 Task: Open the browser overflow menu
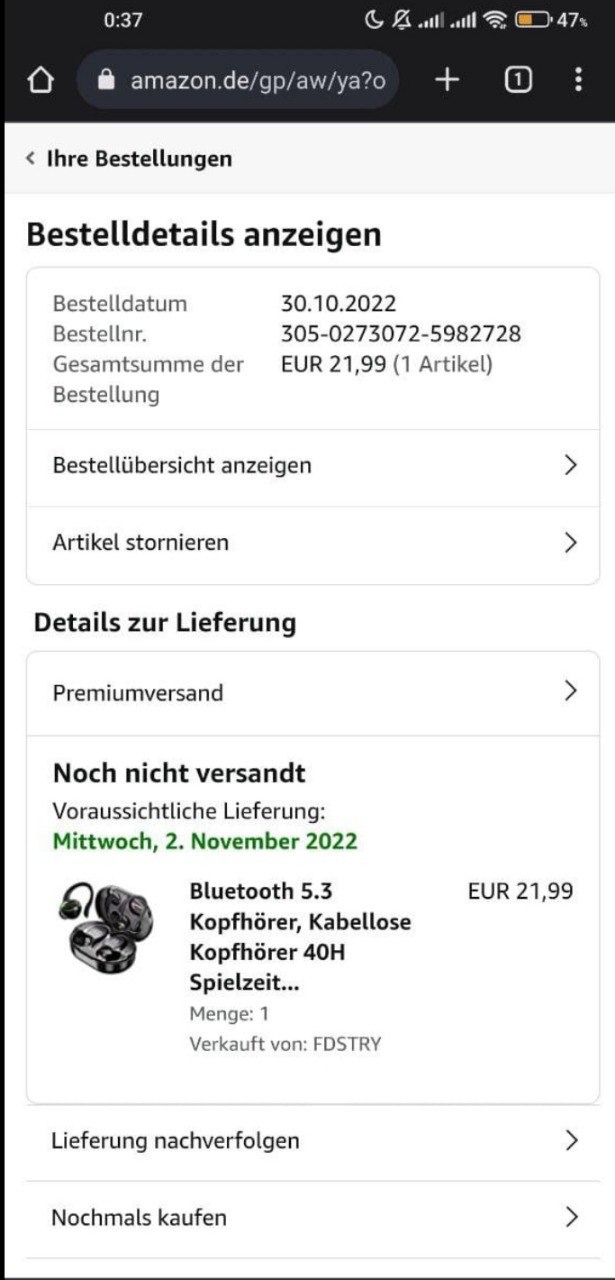pos(578,80)
